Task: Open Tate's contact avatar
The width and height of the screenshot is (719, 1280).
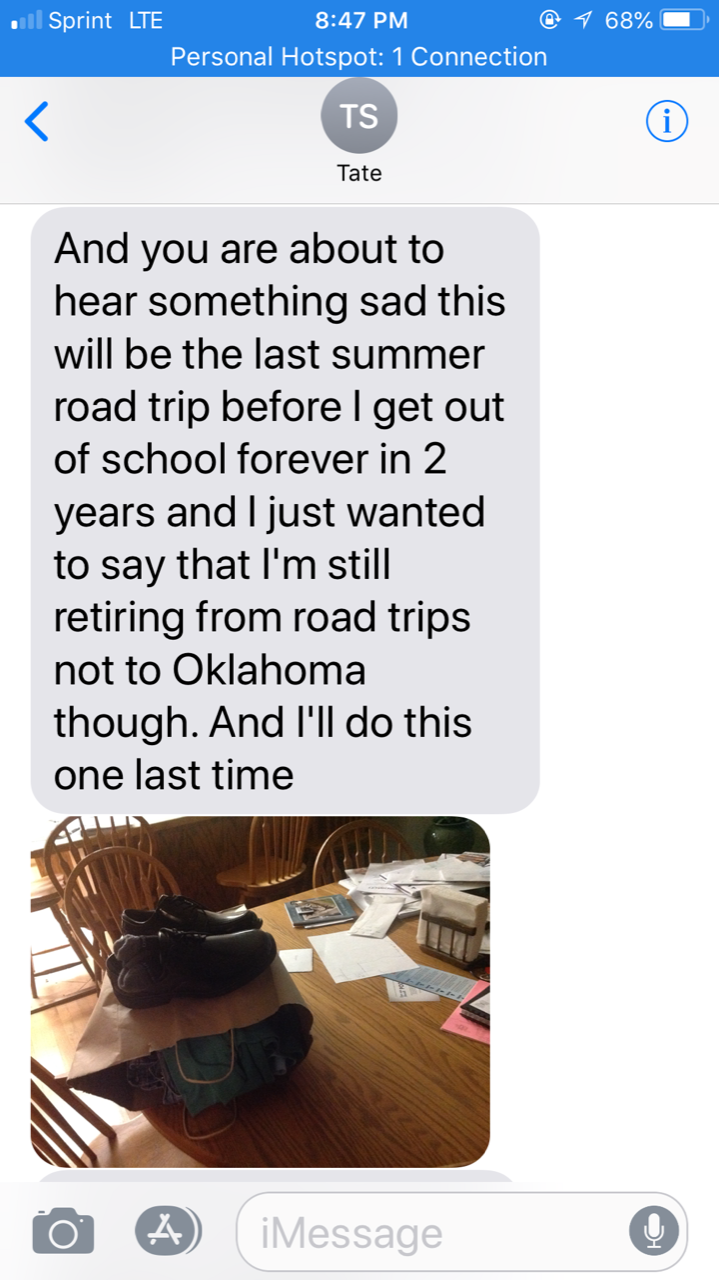Action: tap(359, 117)
